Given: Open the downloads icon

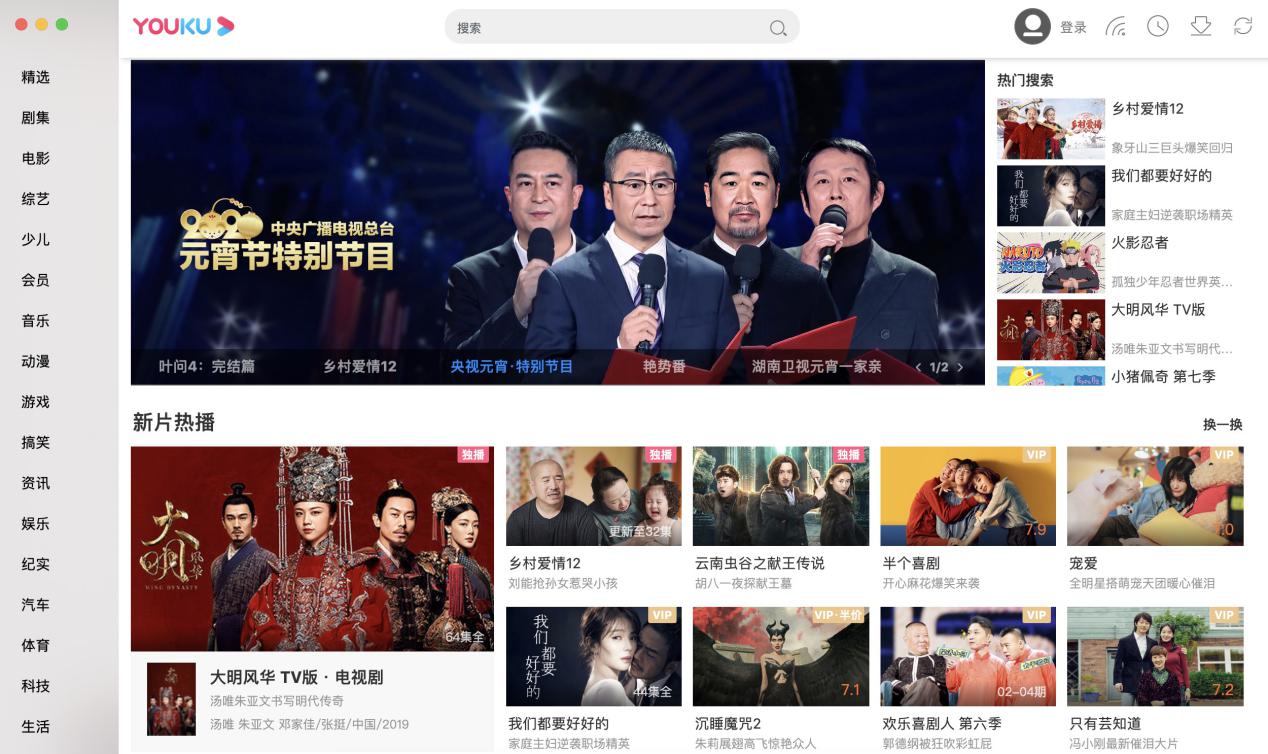Looking at the screenshot, I should [1201, 27].
